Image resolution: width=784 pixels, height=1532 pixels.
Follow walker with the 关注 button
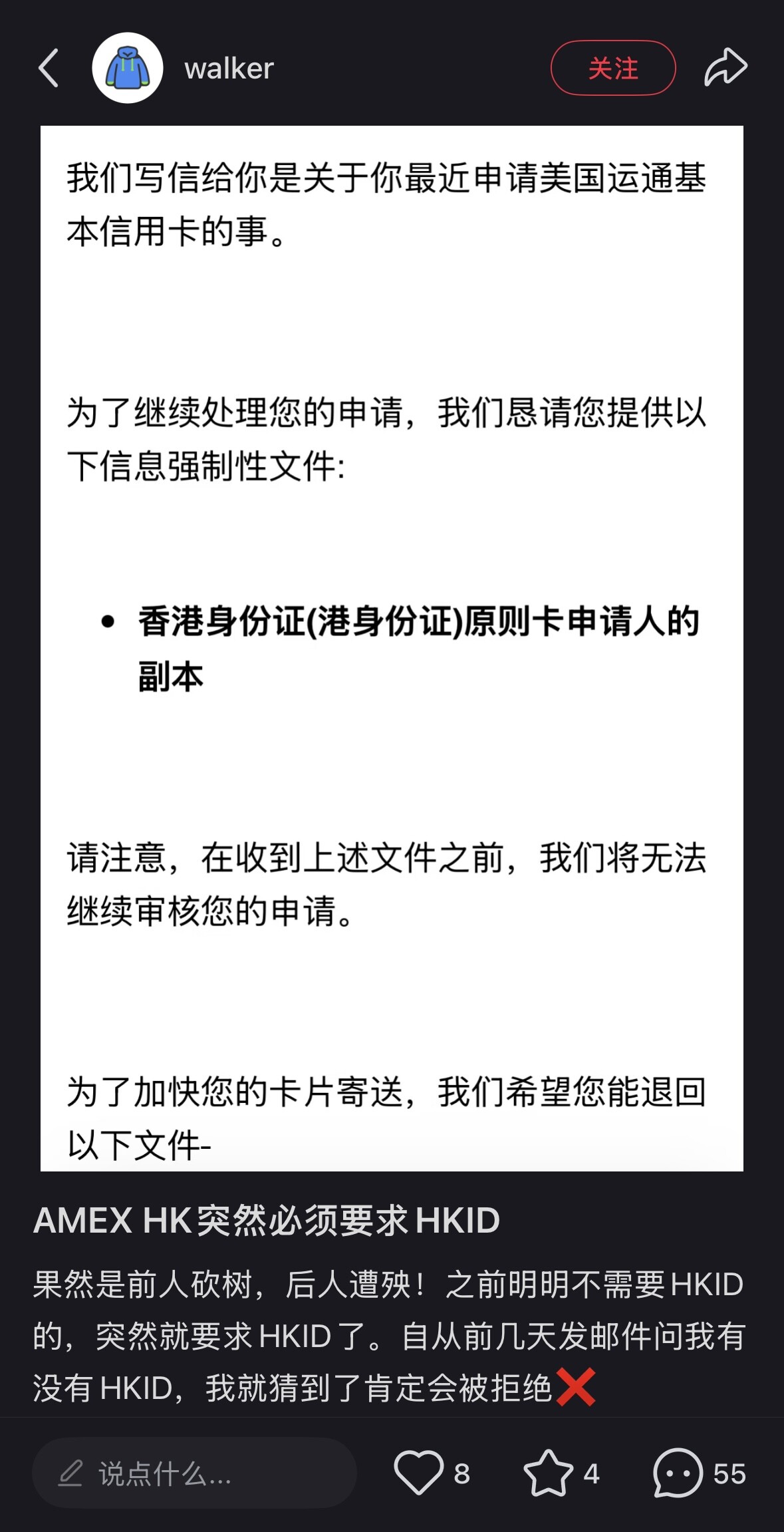click(x=612, y=68)
